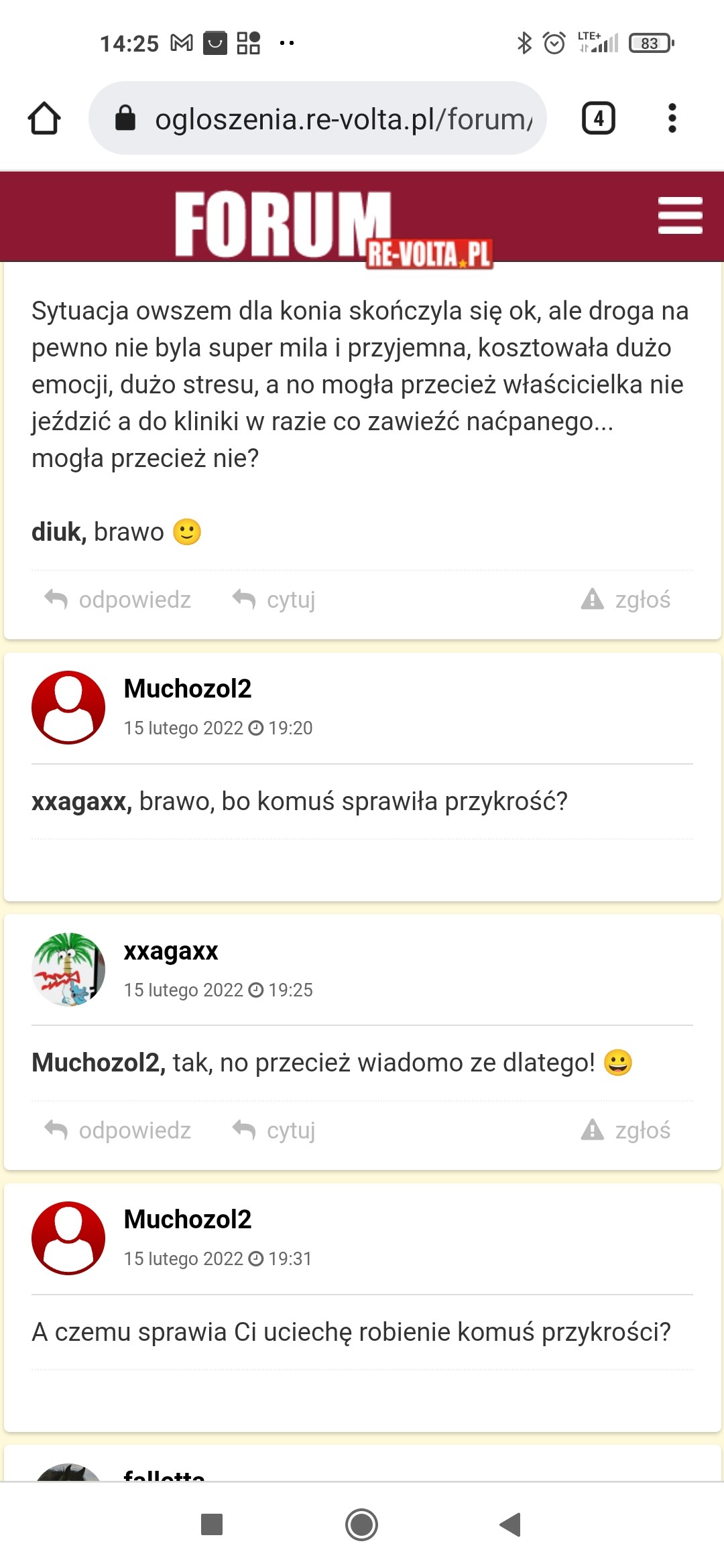This screenshot has height=1568, width=724.
Task: Quote the post ending with diuk, brawo
Action: click(274, 600)
